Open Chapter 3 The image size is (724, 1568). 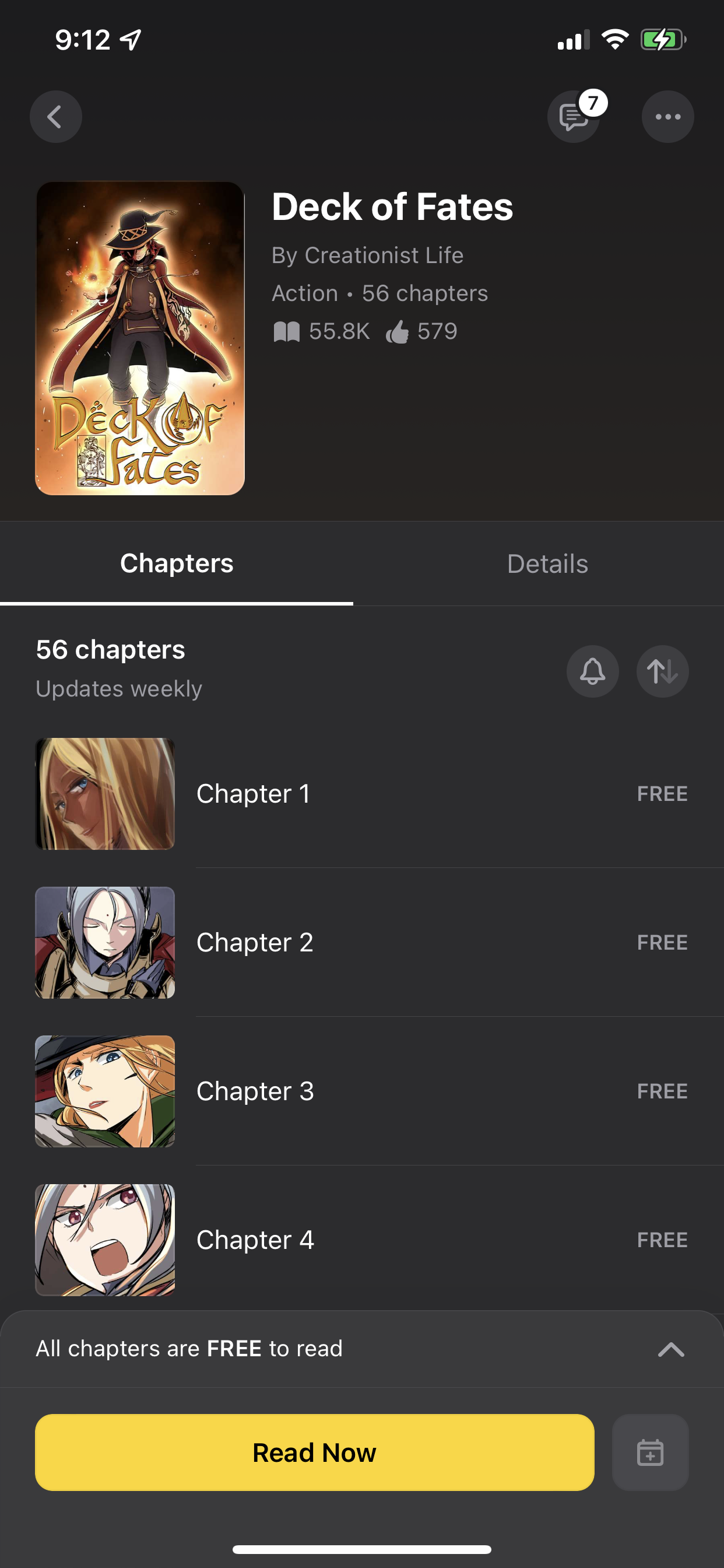(361, 1091)
